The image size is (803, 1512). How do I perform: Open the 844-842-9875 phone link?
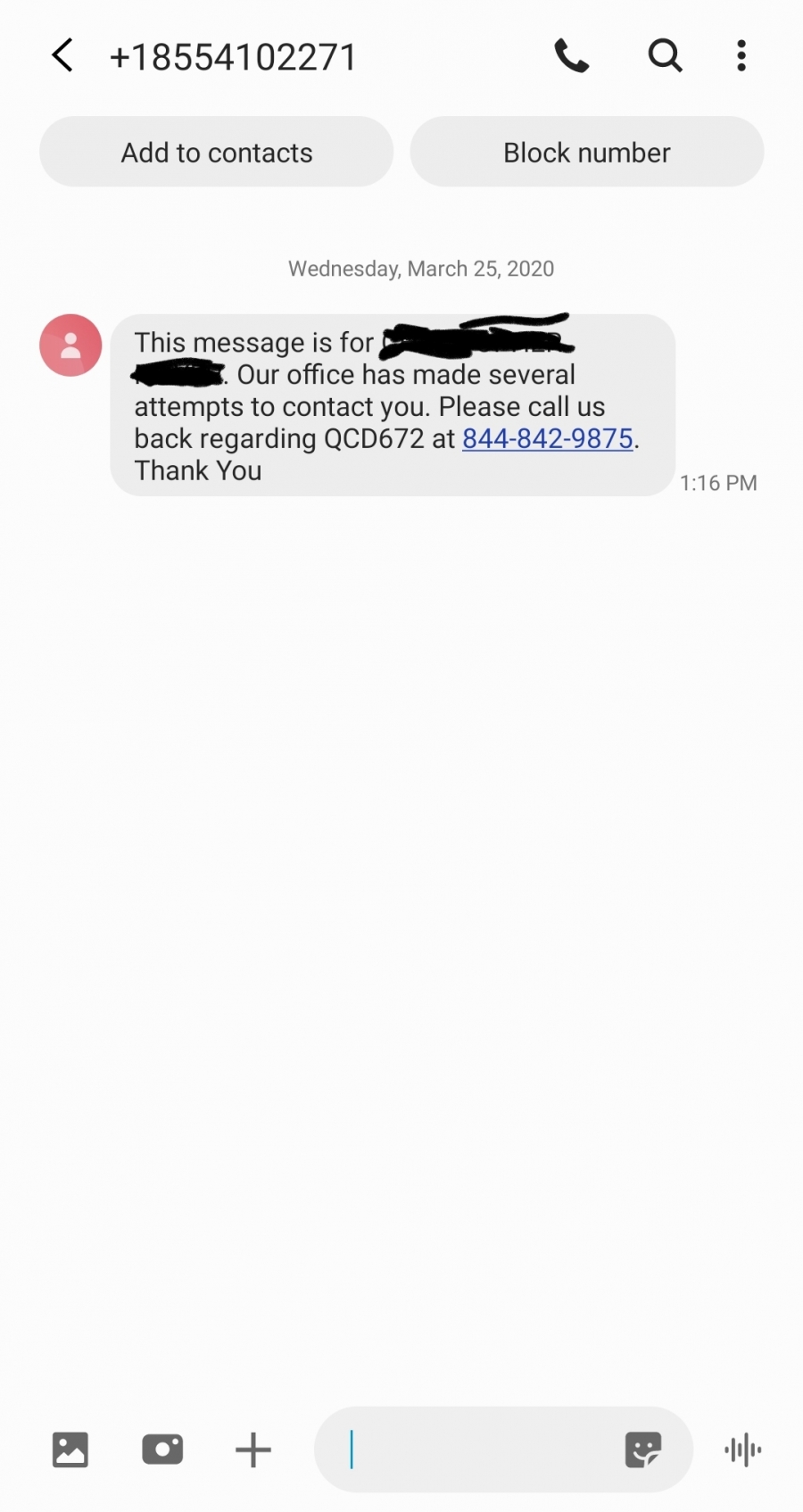click(547, 439)
